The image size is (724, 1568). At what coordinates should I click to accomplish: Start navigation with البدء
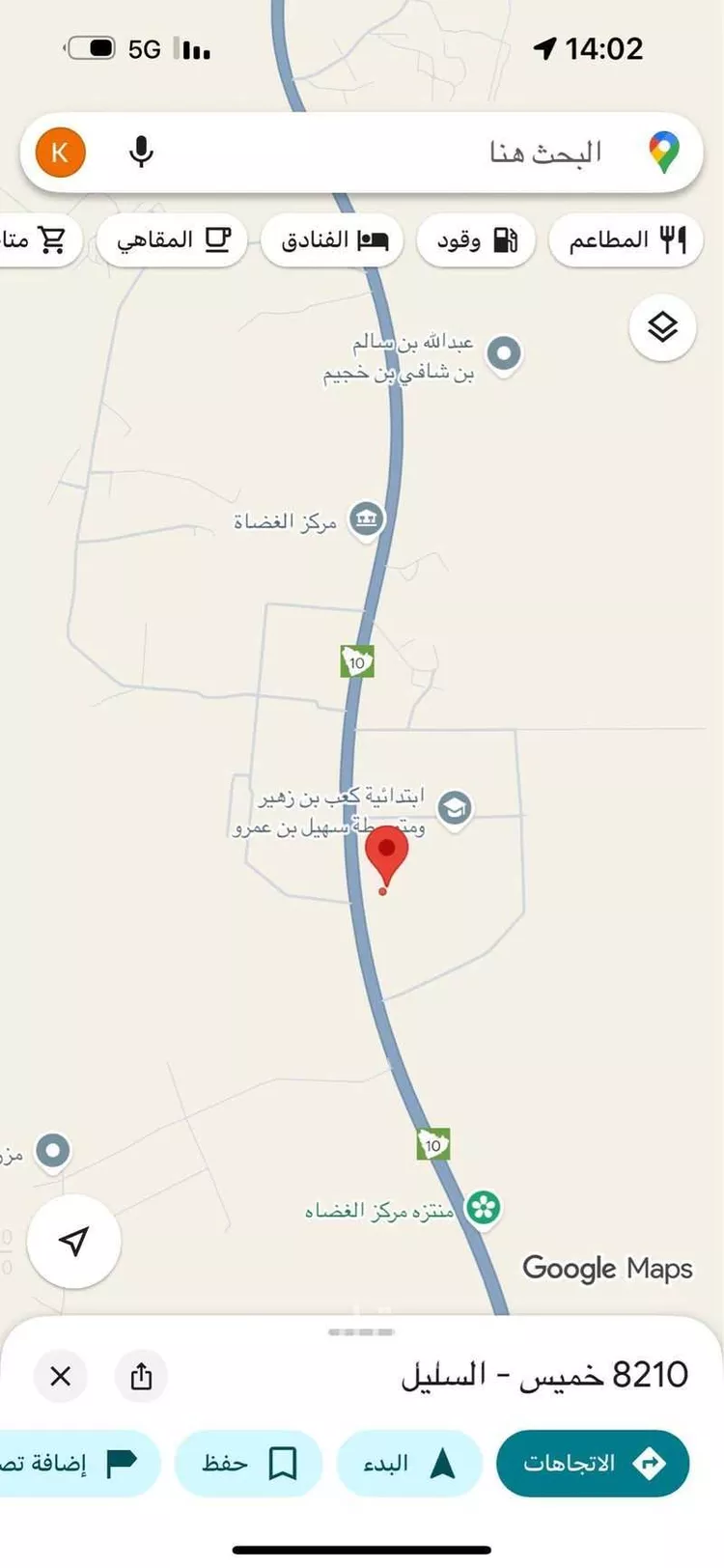(408, 1464)
